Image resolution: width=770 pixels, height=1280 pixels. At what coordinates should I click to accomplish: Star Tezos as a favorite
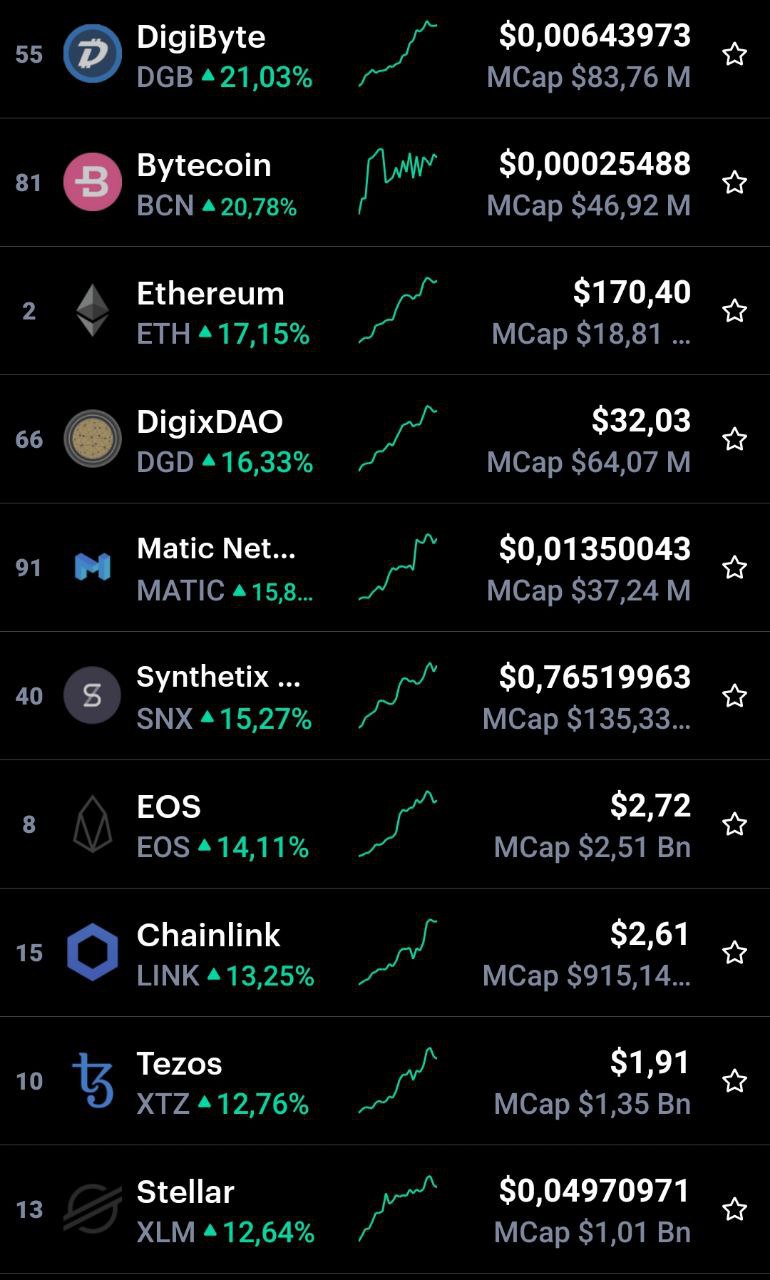pos(735,1080)
